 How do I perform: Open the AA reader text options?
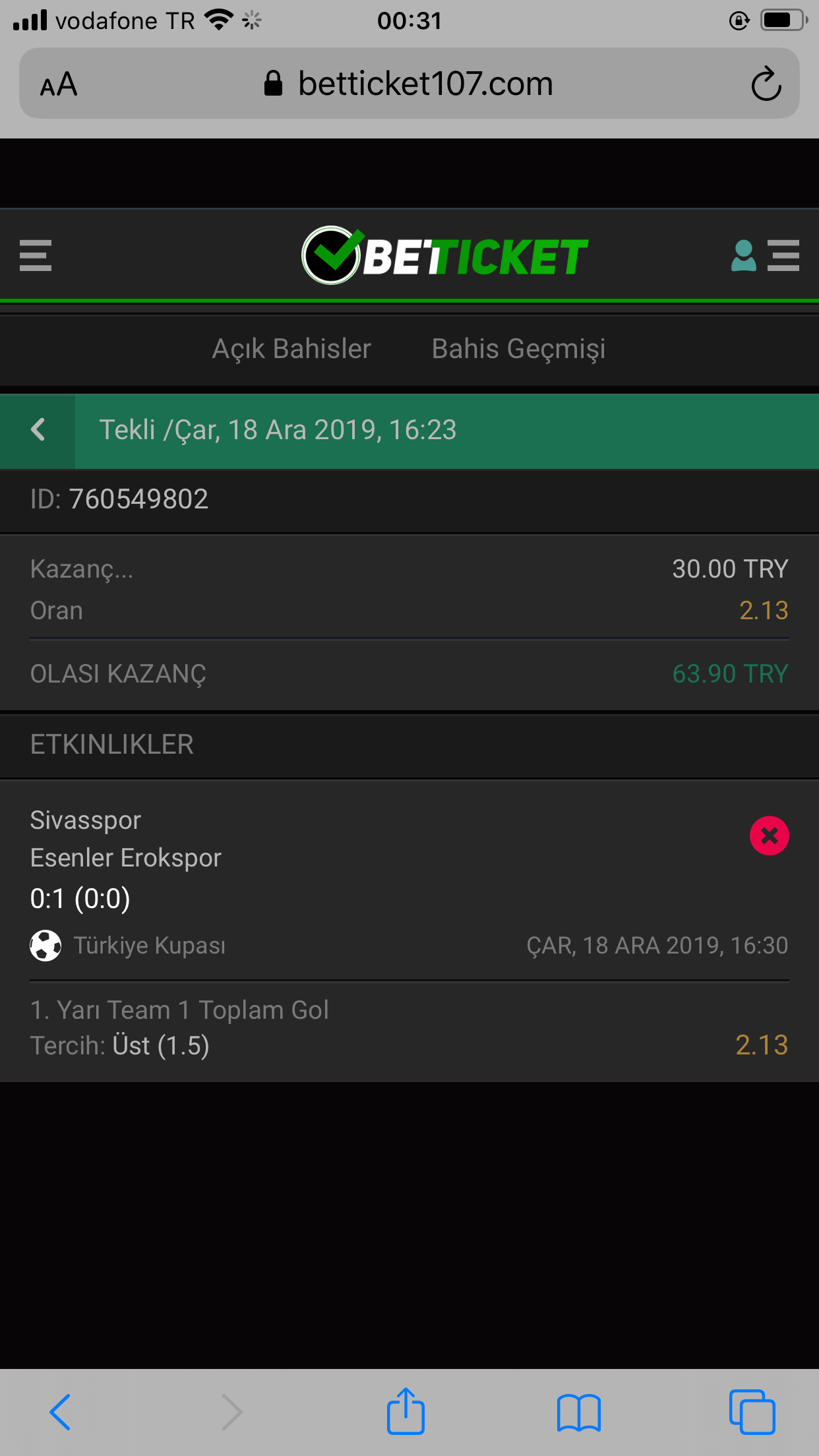pos(59,84)
